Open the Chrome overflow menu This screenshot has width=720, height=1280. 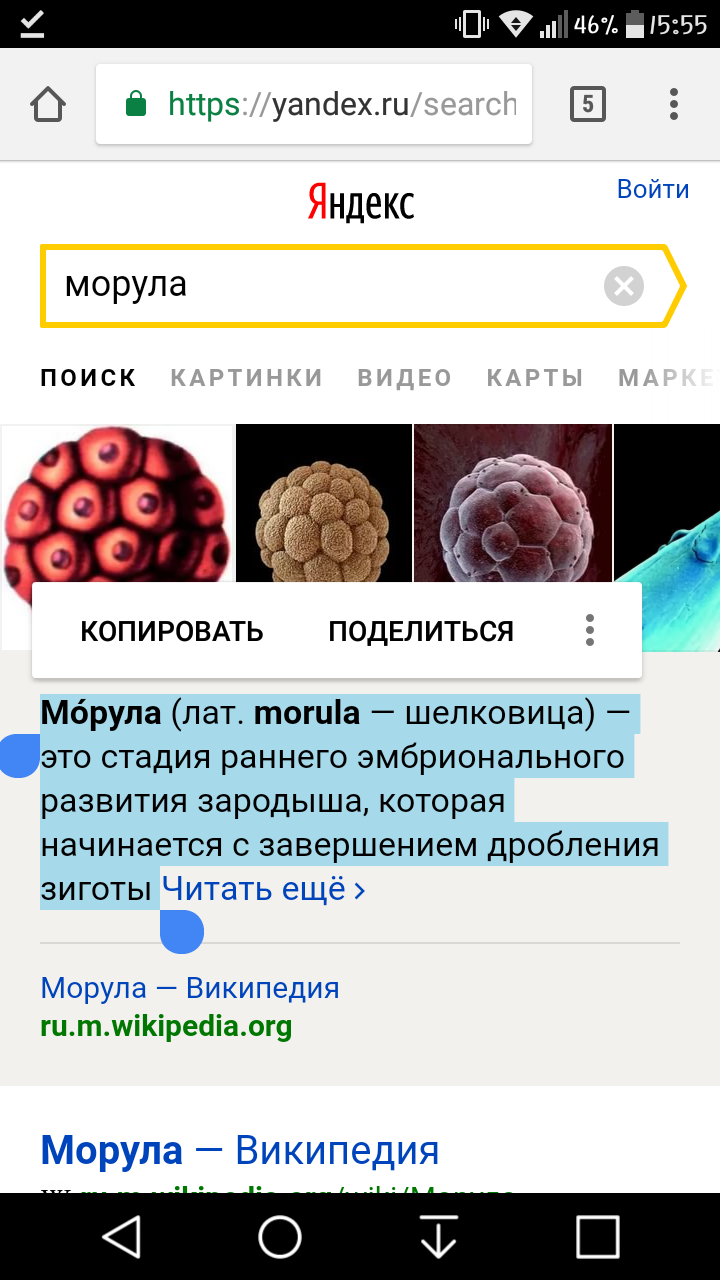(x=674, y=104)
